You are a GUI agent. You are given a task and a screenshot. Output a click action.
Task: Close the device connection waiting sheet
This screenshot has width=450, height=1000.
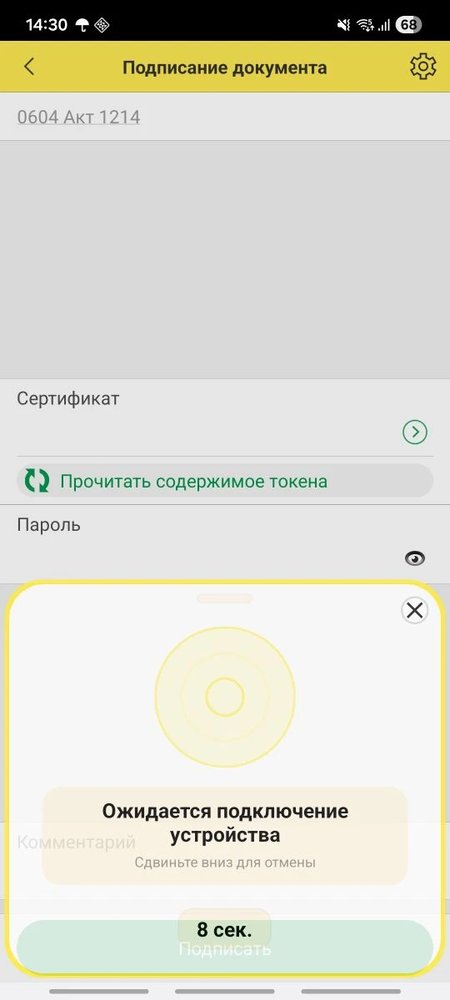tap(415, 610)
